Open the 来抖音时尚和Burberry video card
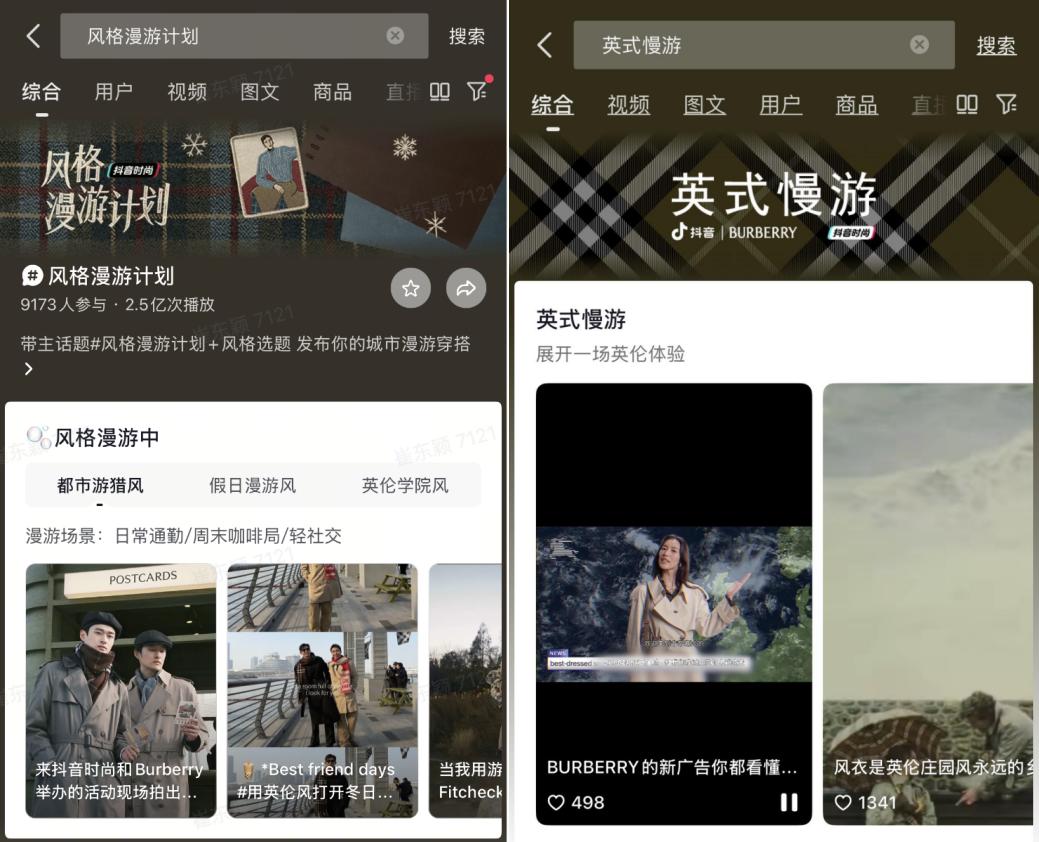 pos(120,690)
